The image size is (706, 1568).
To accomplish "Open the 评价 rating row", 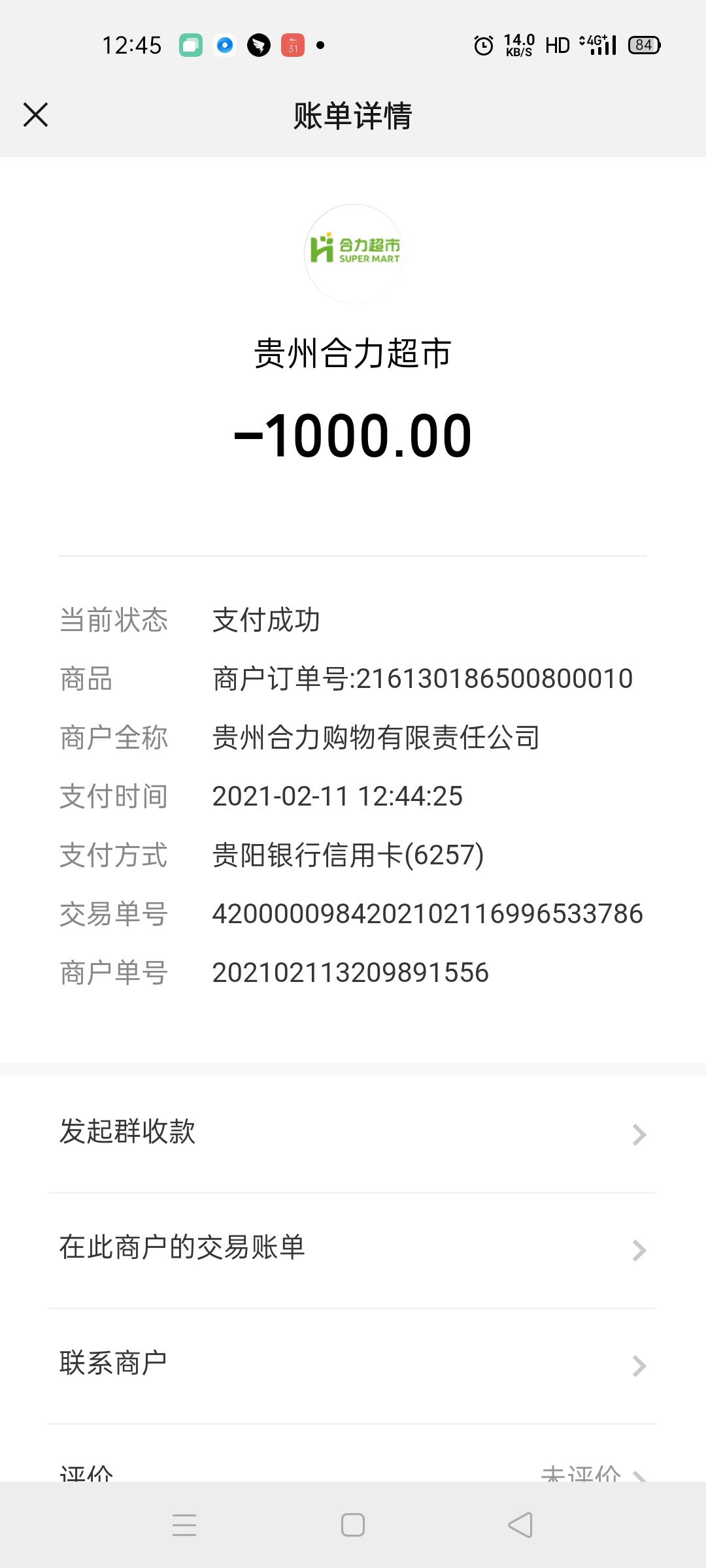I will click(x=353, y=1473).
